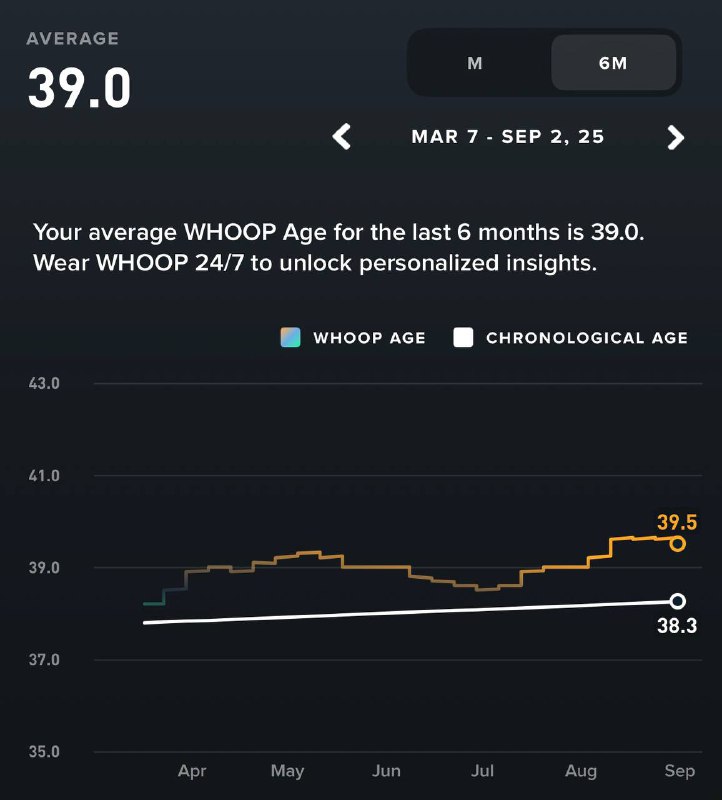Switch to the M monthly view
The image size is (722, 800).
pos(475,63)
